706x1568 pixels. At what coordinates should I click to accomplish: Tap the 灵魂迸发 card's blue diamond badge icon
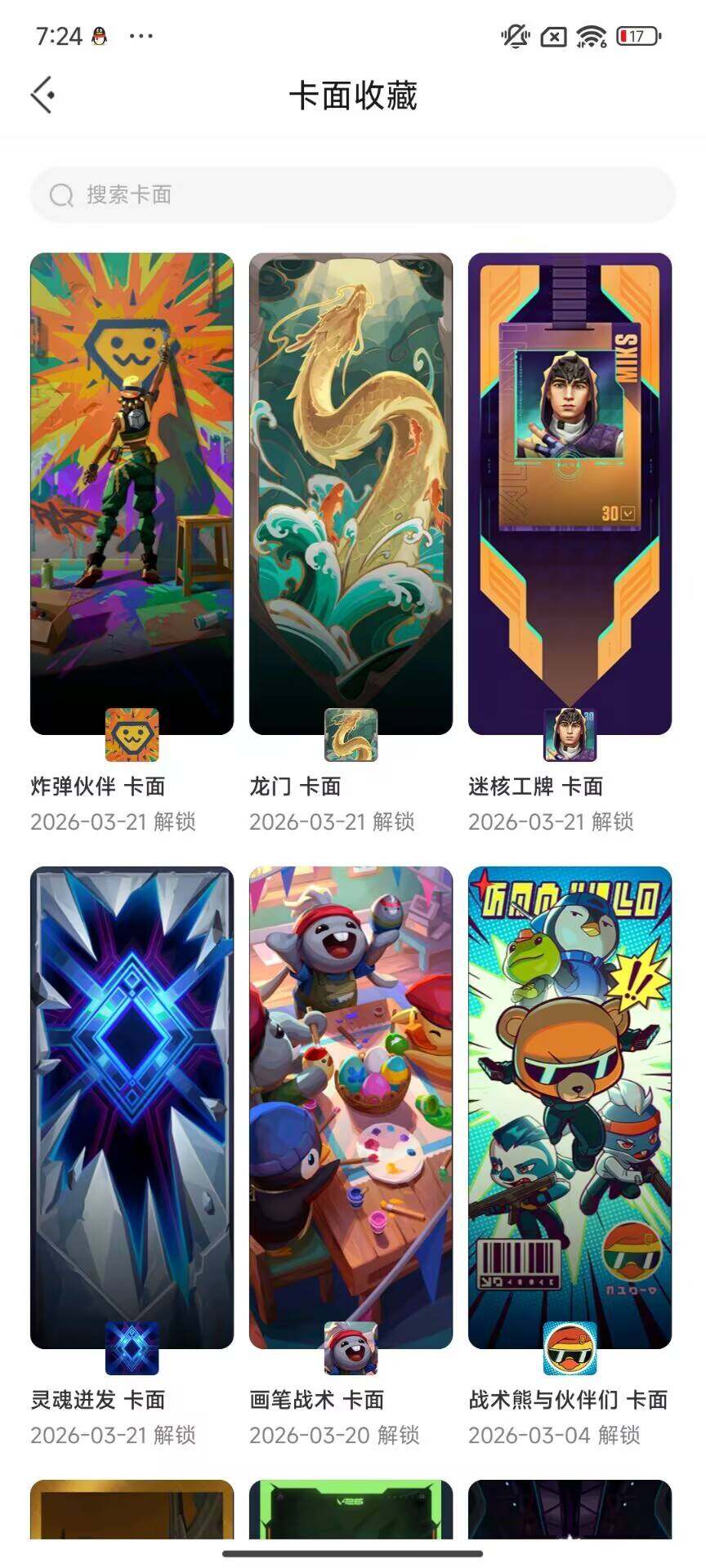(132, 1349)
